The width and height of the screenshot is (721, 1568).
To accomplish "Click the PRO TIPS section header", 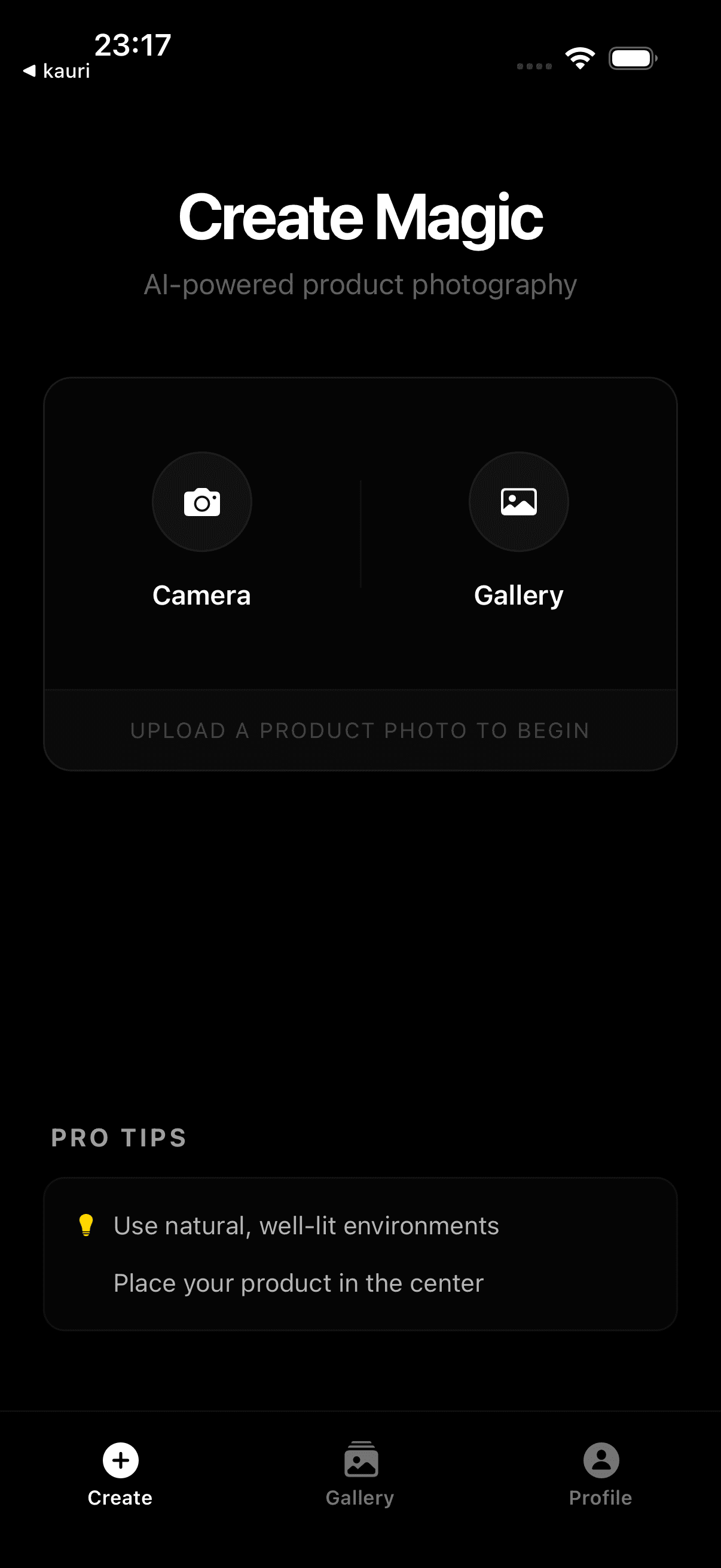I will pyautogui.click(x=118, y=1137).
